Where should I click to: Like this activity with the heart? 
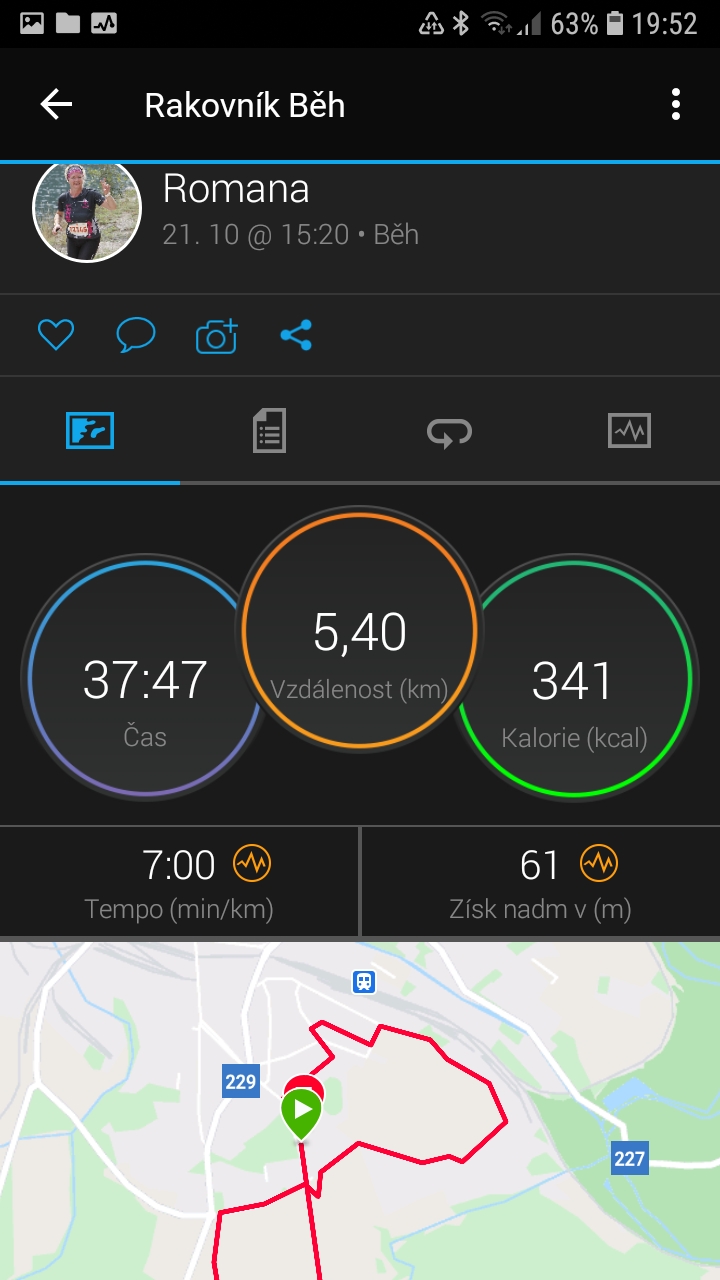tap(56, 336)
